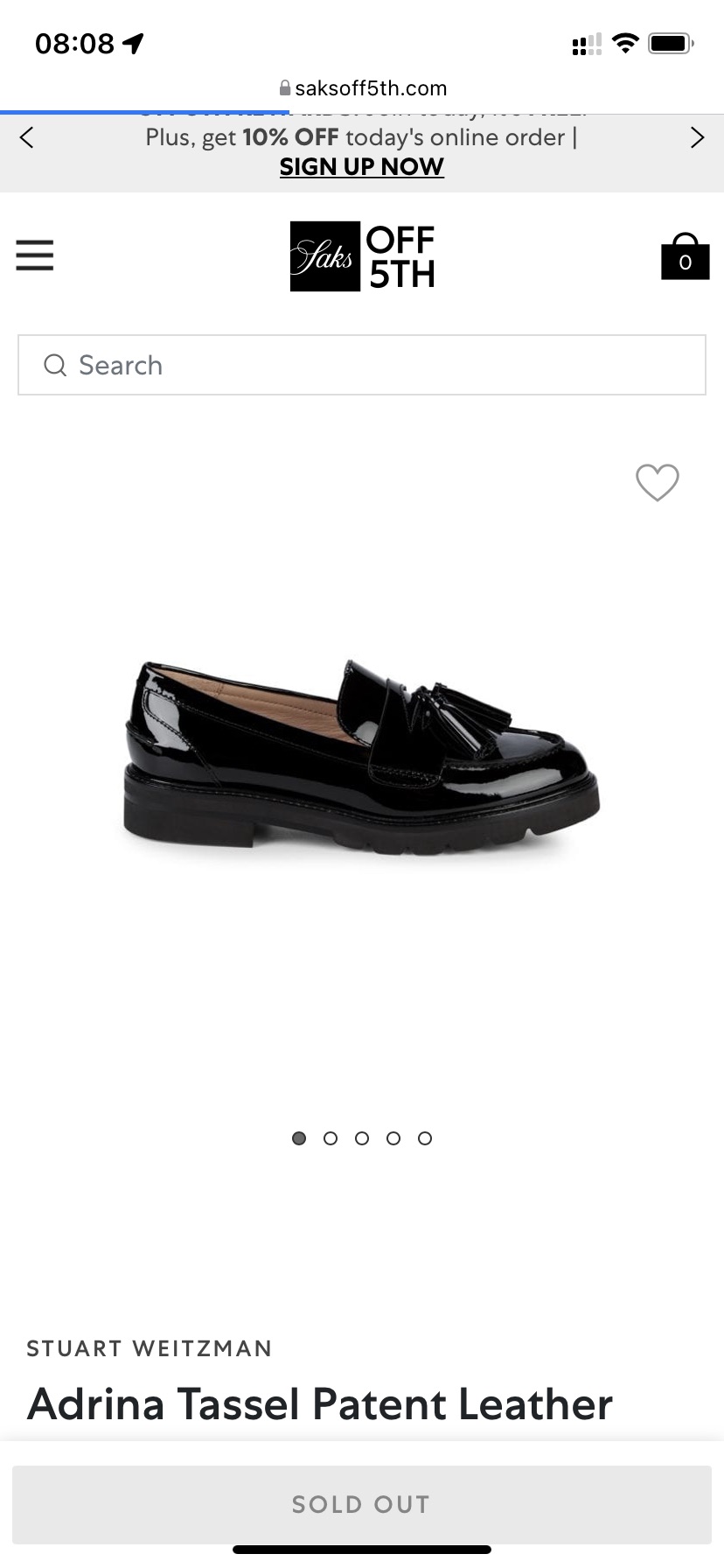This screenshot has width=724, height=1568.
Task: Select the first image carousel dot
Action: point(299,1138)
